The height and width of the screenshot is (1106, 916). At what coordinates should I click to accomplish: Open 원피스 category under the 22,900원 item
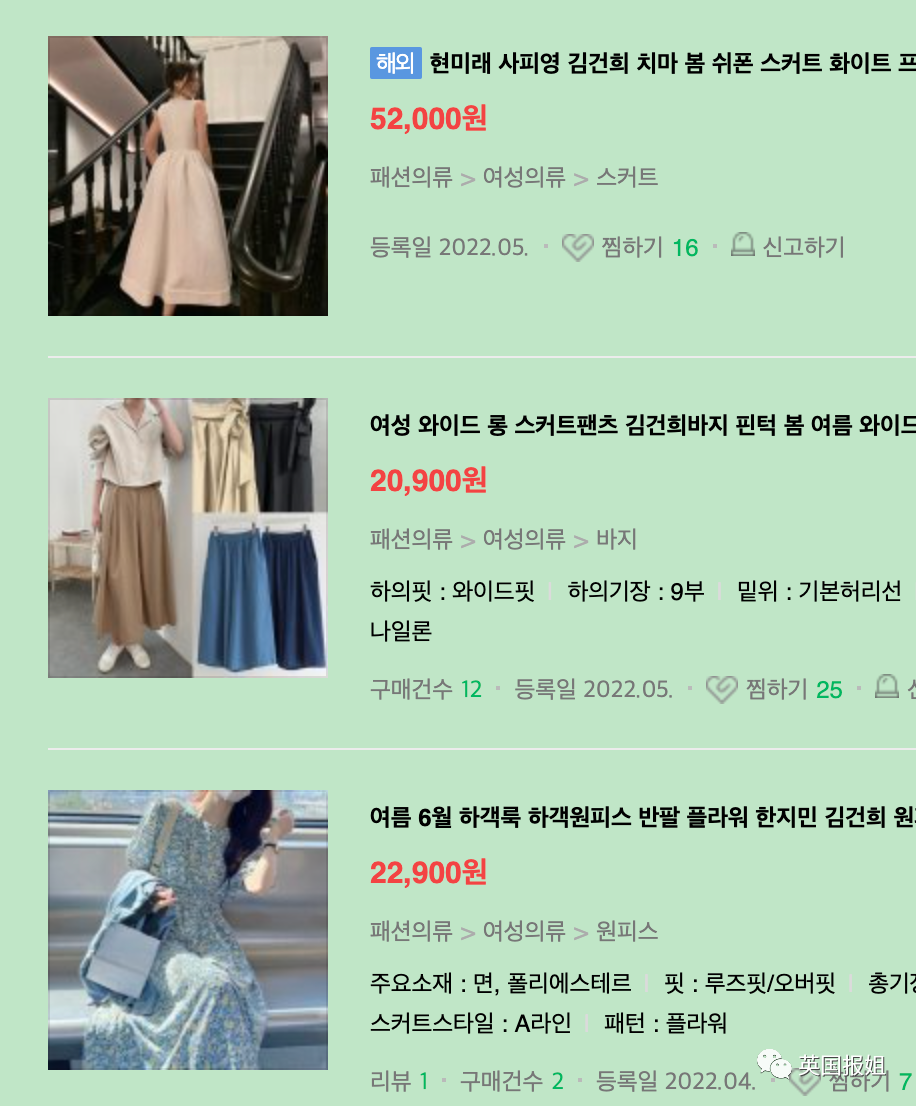pyautogui.click(x=627, y=932)
